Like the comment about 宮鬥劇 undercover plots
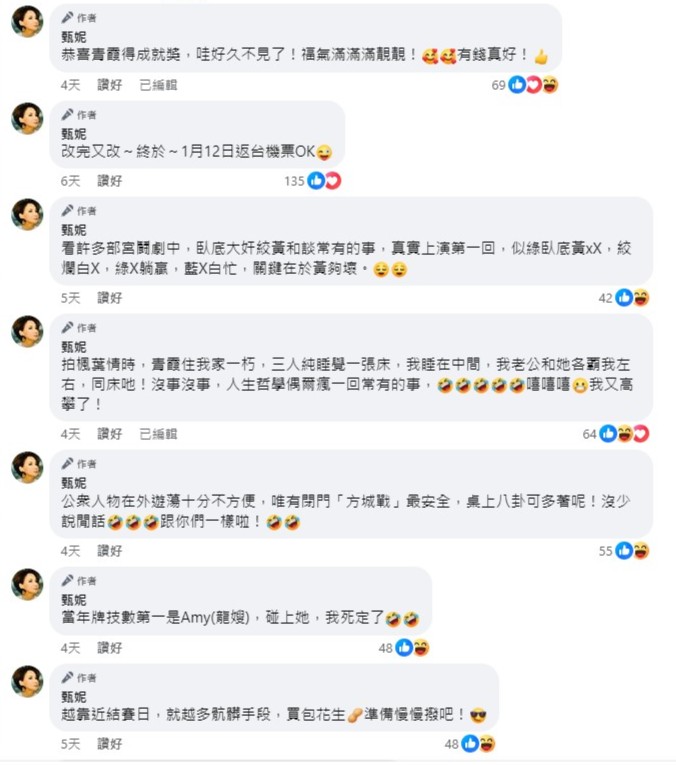Screen dimensions: 676x765 coord(110,298)
